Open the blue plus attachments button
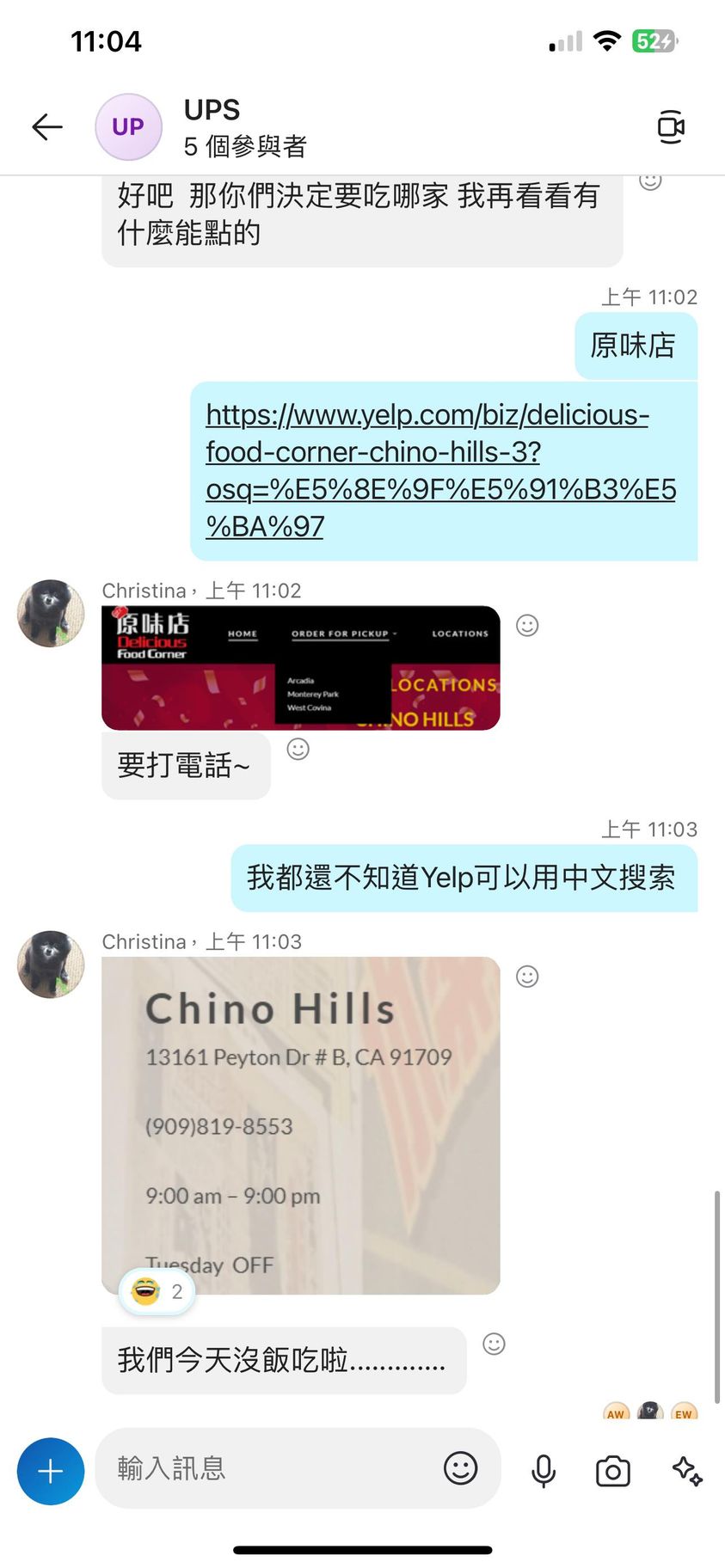 (51, 1471)
